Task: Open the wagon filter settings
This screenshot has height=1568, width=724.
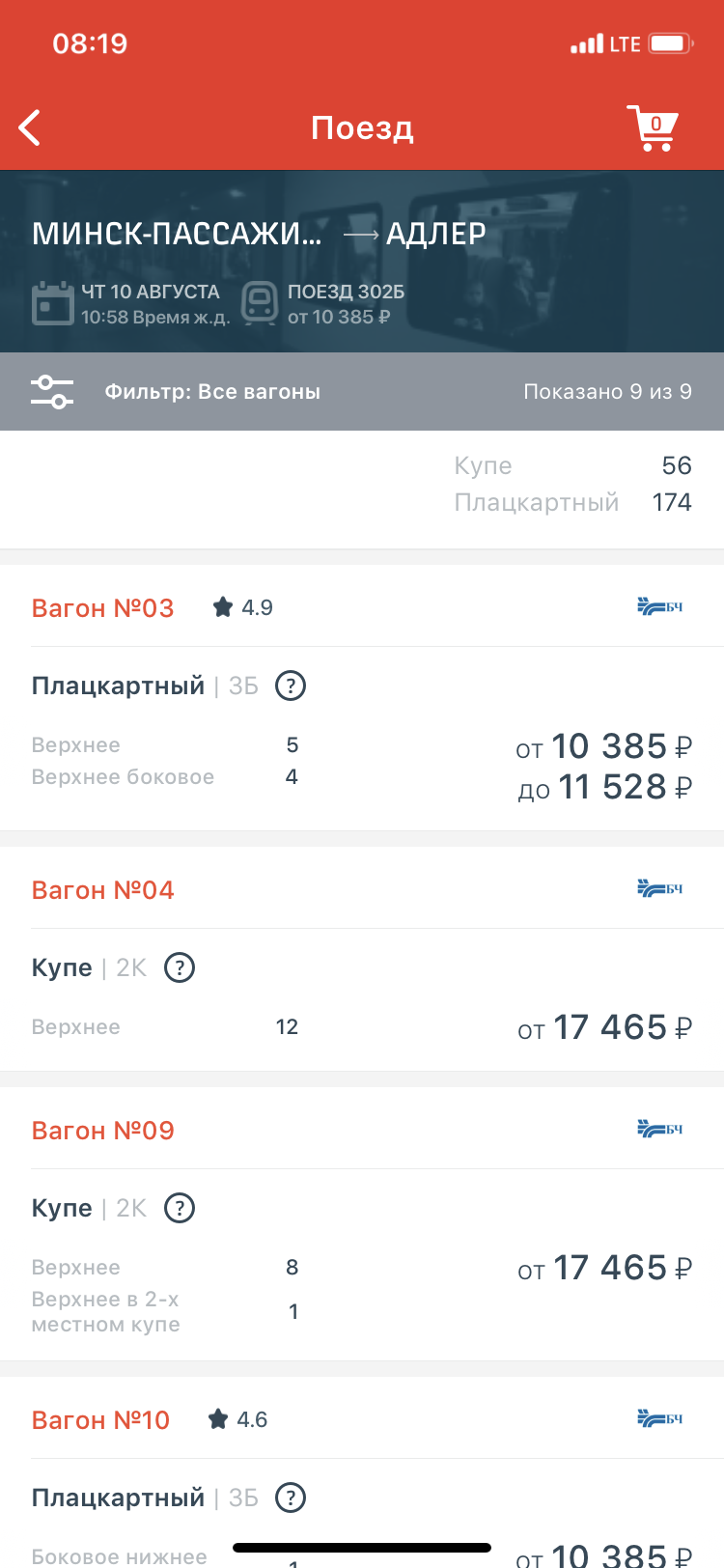Action: click(x=52, y=391)
